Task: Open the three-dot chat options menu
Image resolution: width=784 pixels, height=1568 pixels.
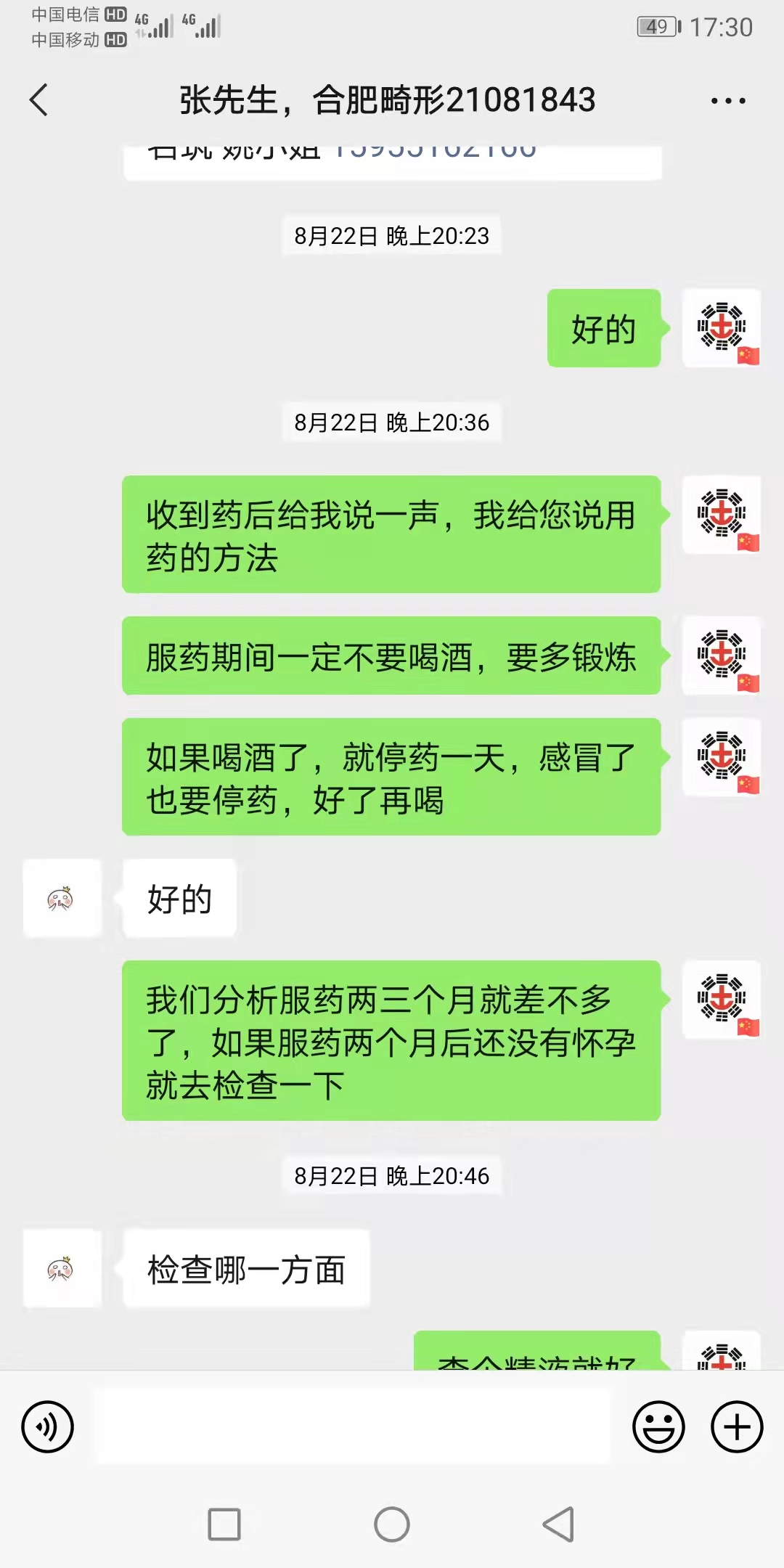Action: point(728,101)
